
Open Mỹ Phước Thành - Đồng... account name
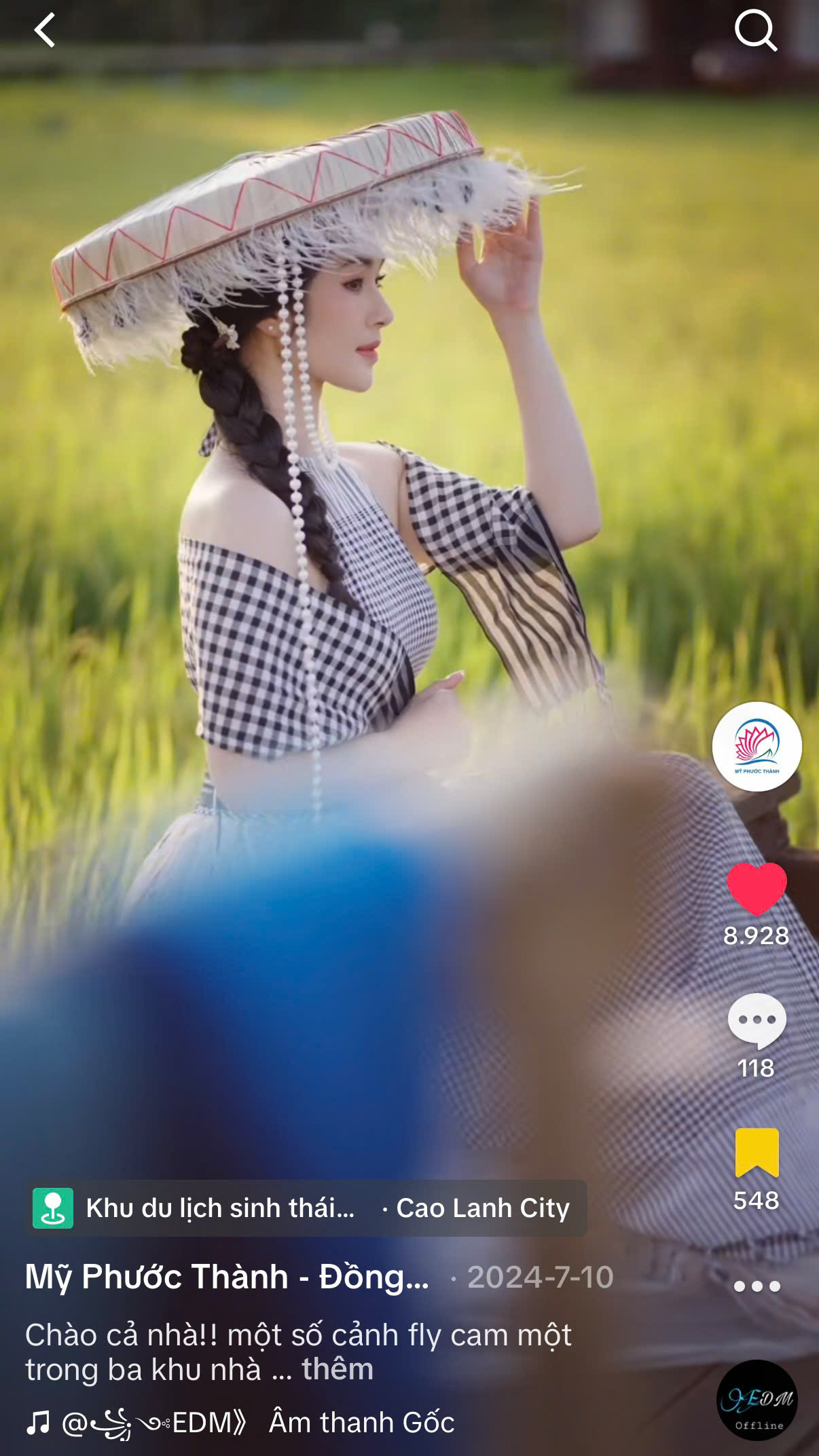pyautogui.click(x=227, y=1277)
